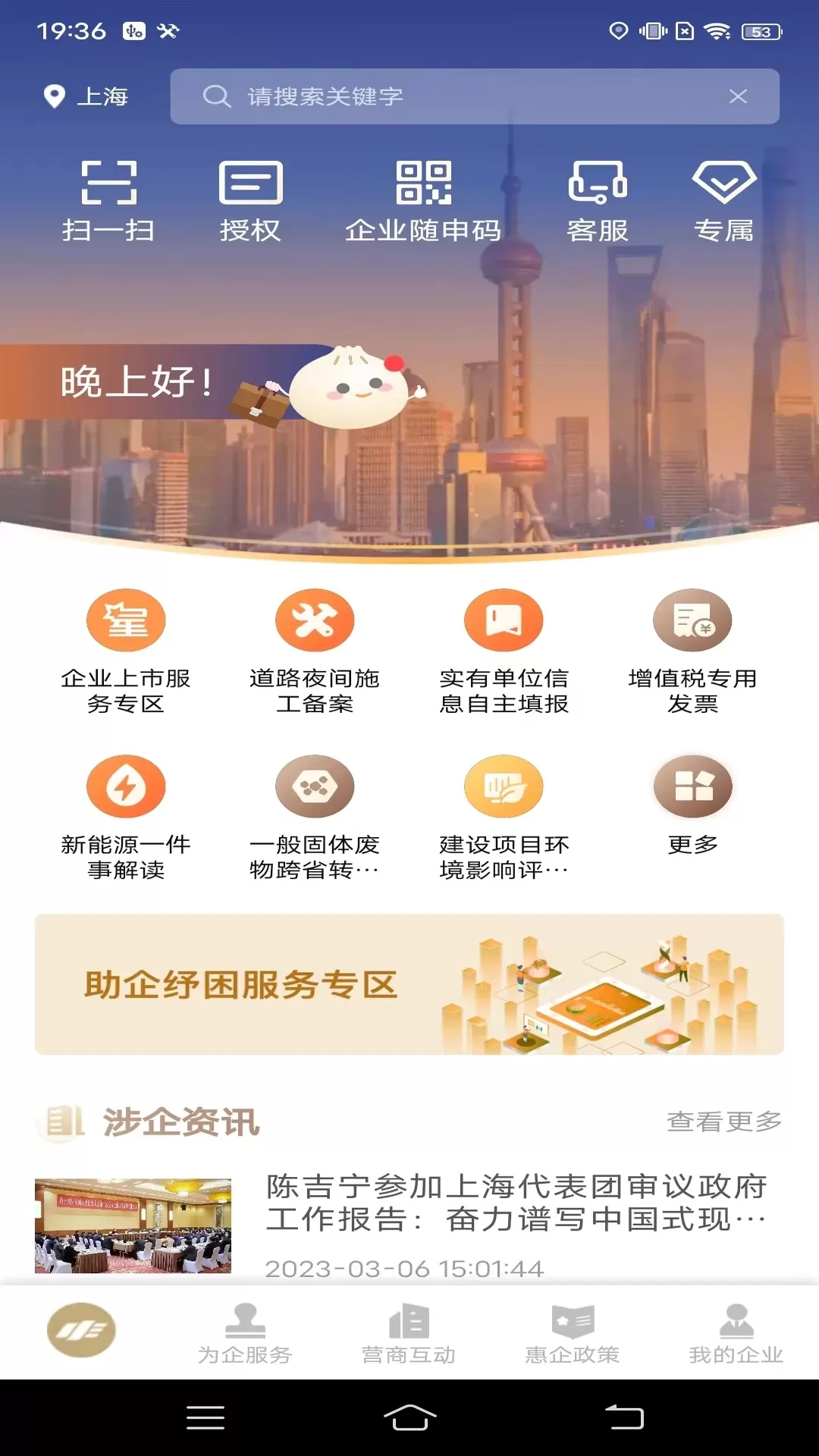The image size is (819, 1456).
Task: Open 实有单位信息自主填报
Action: click(504, 651)
